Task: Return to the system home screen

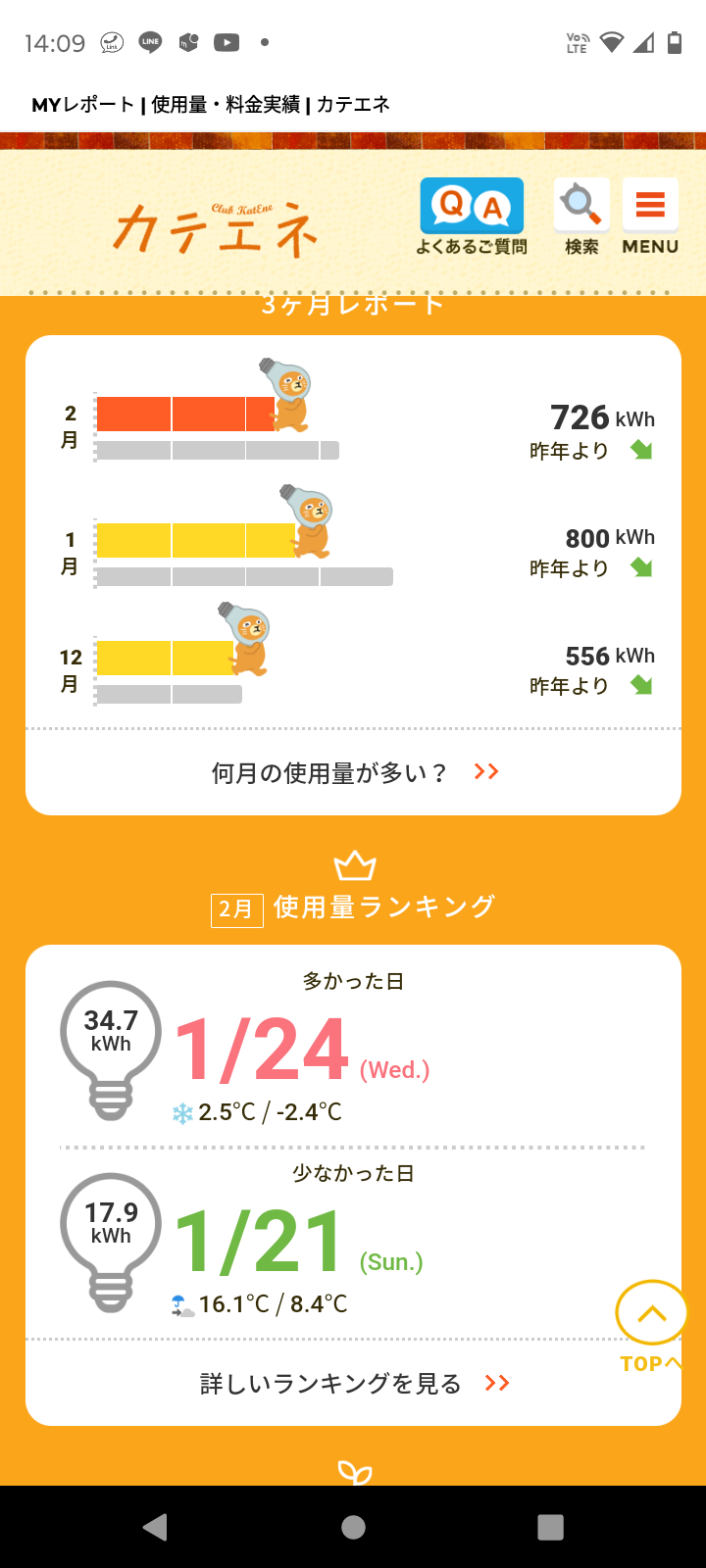Action: tap(353, 1527)
